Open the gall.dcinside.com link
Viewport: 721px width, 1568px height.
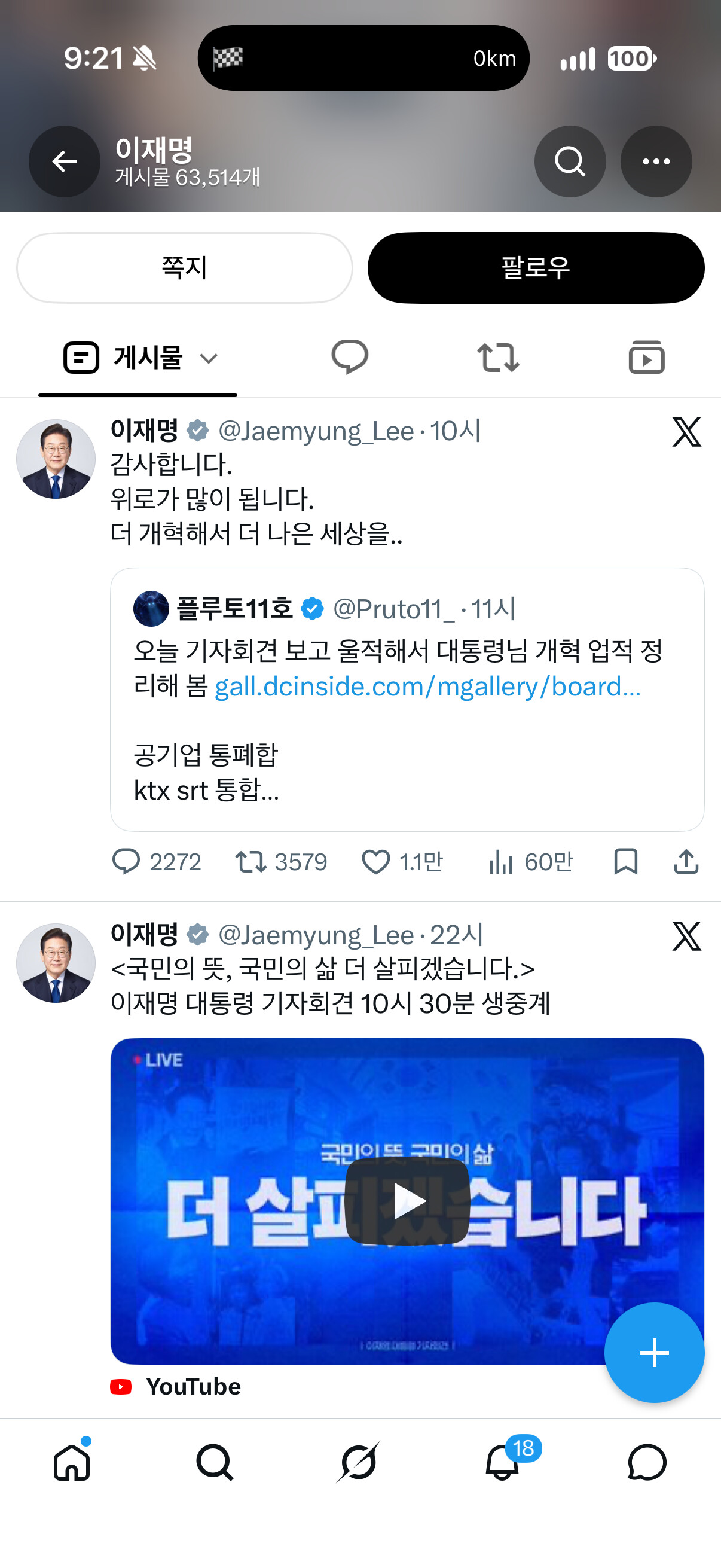(427, 687)
